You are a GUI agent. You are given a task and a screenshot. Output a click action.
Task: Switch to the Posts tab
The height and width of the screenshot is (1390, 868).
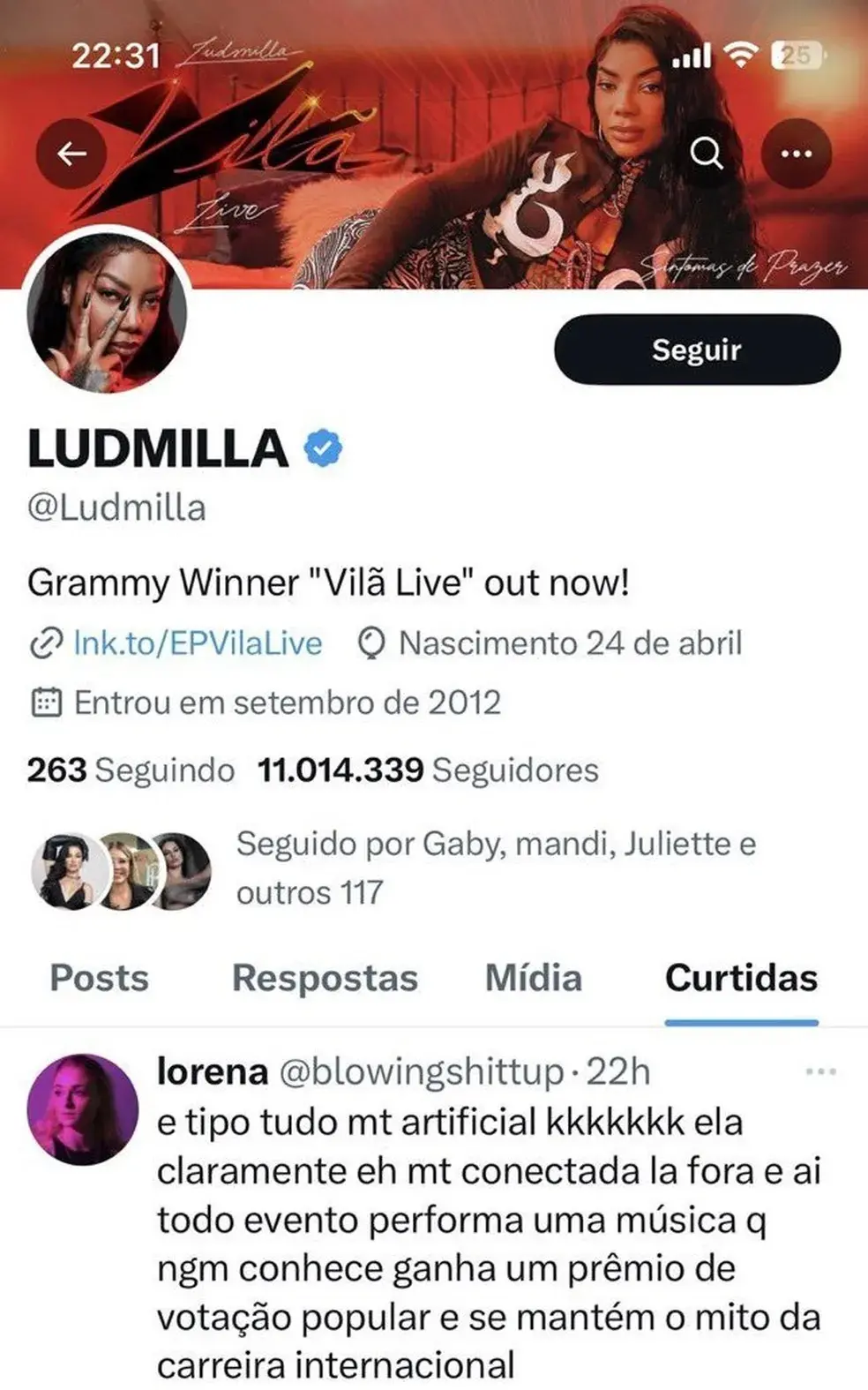99,979
